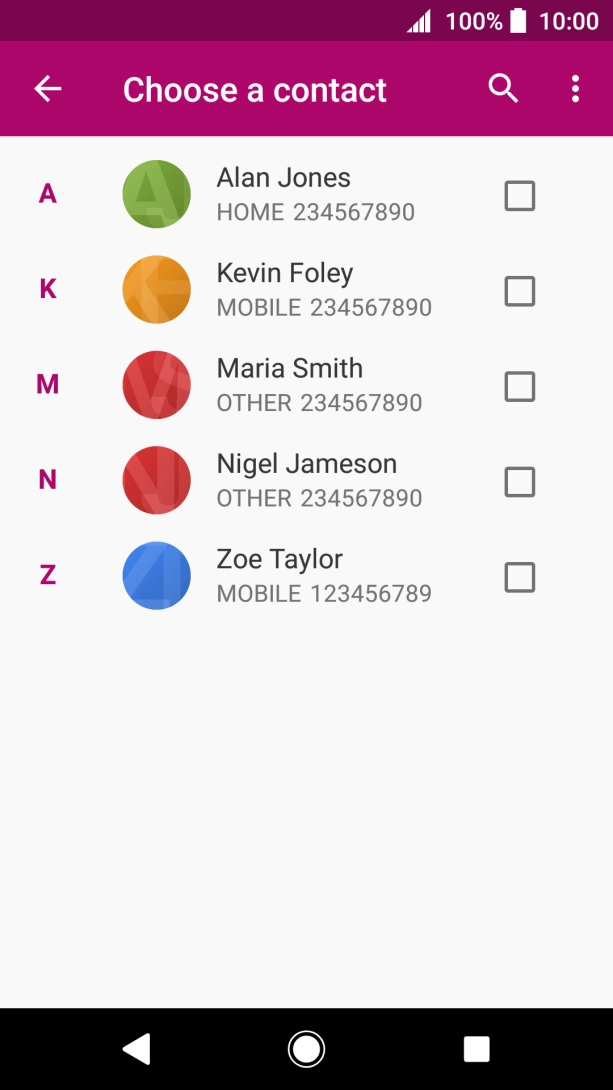Open contact search
This screenshot has height=1090, width=613.
tap(503, 89)
